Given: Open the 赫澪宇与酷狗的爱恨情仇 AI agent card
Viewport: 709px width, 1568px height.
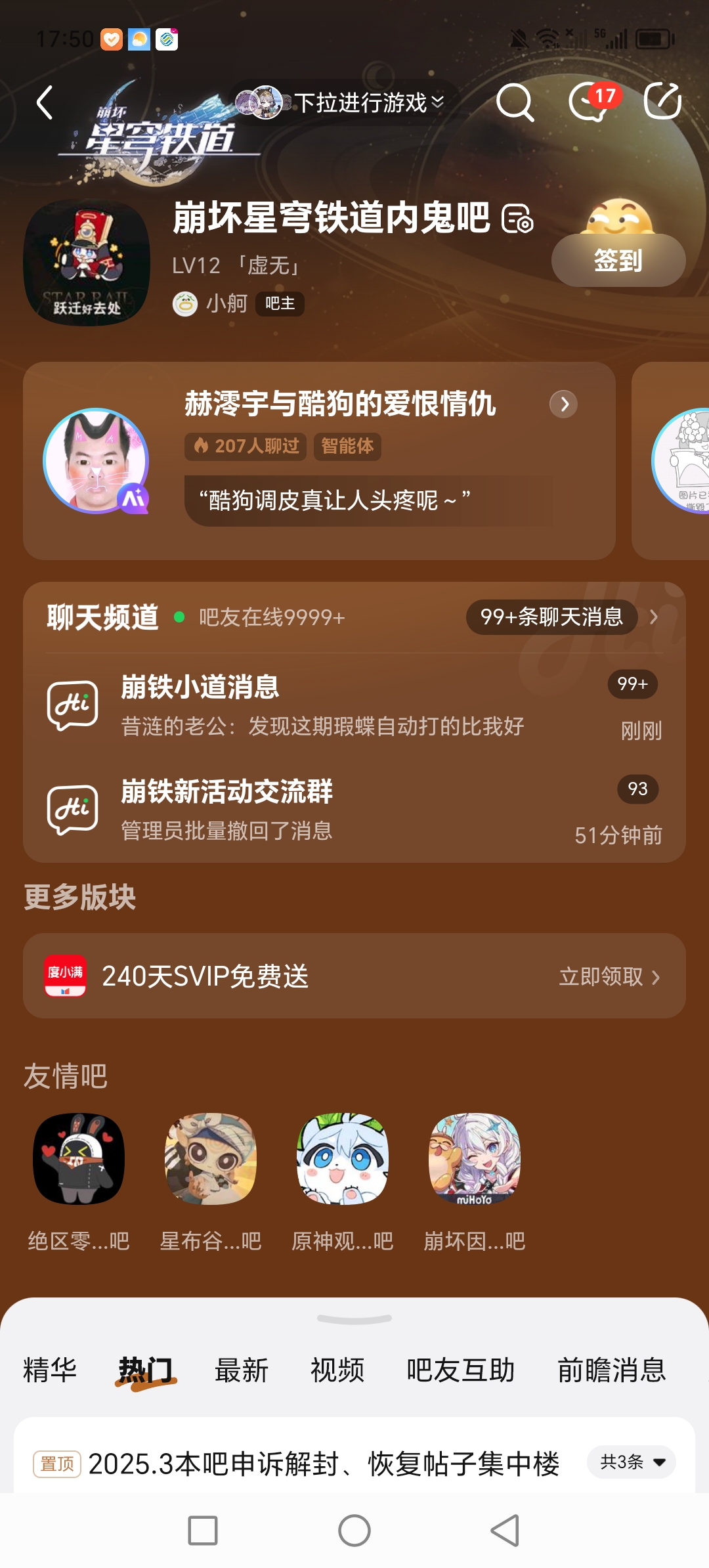Looking at the screenshot, I should 339,403.
